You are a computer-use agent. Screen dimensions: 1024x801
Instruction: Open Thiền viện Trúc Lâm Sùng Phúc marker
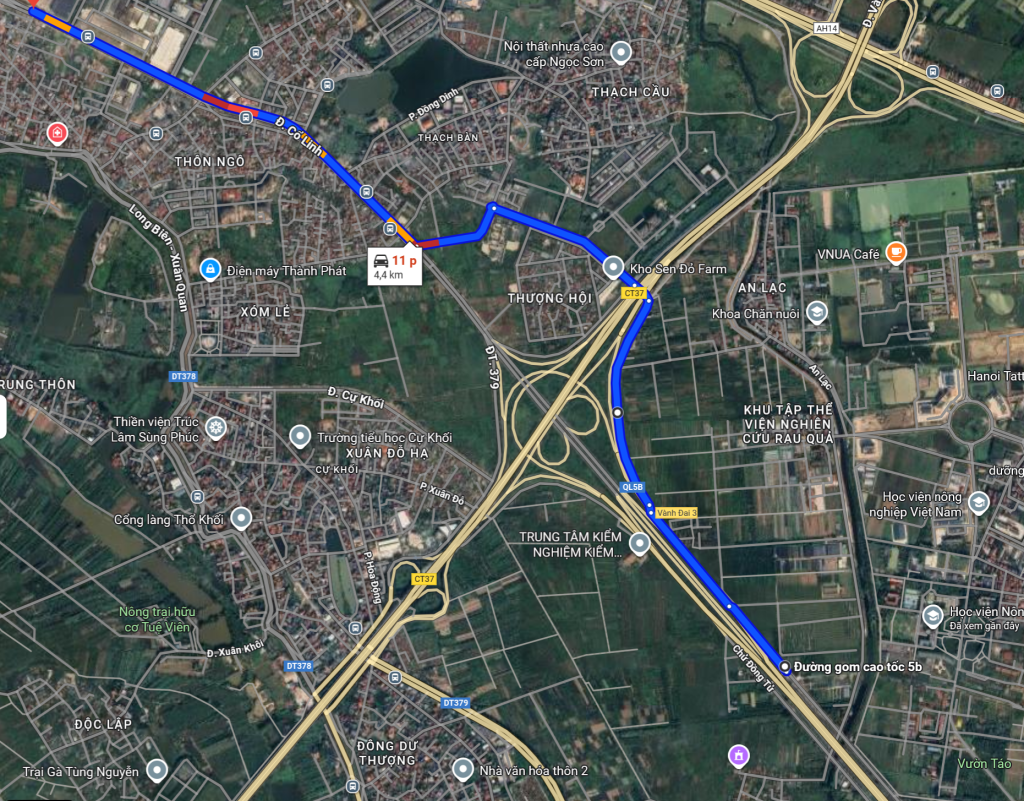tap(215, 429)
